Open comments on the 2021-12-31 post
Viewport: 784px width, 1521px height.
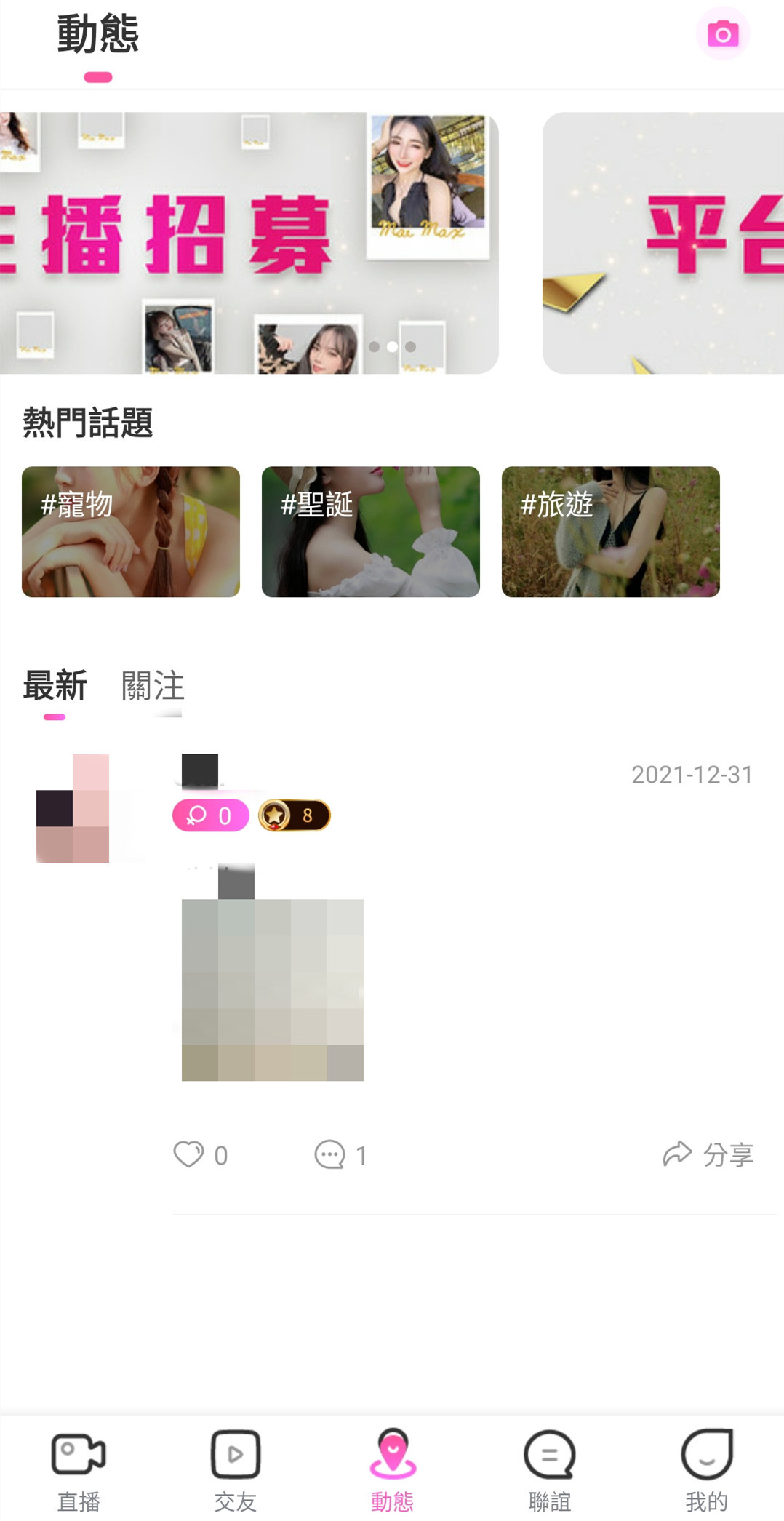point(340,1154)
